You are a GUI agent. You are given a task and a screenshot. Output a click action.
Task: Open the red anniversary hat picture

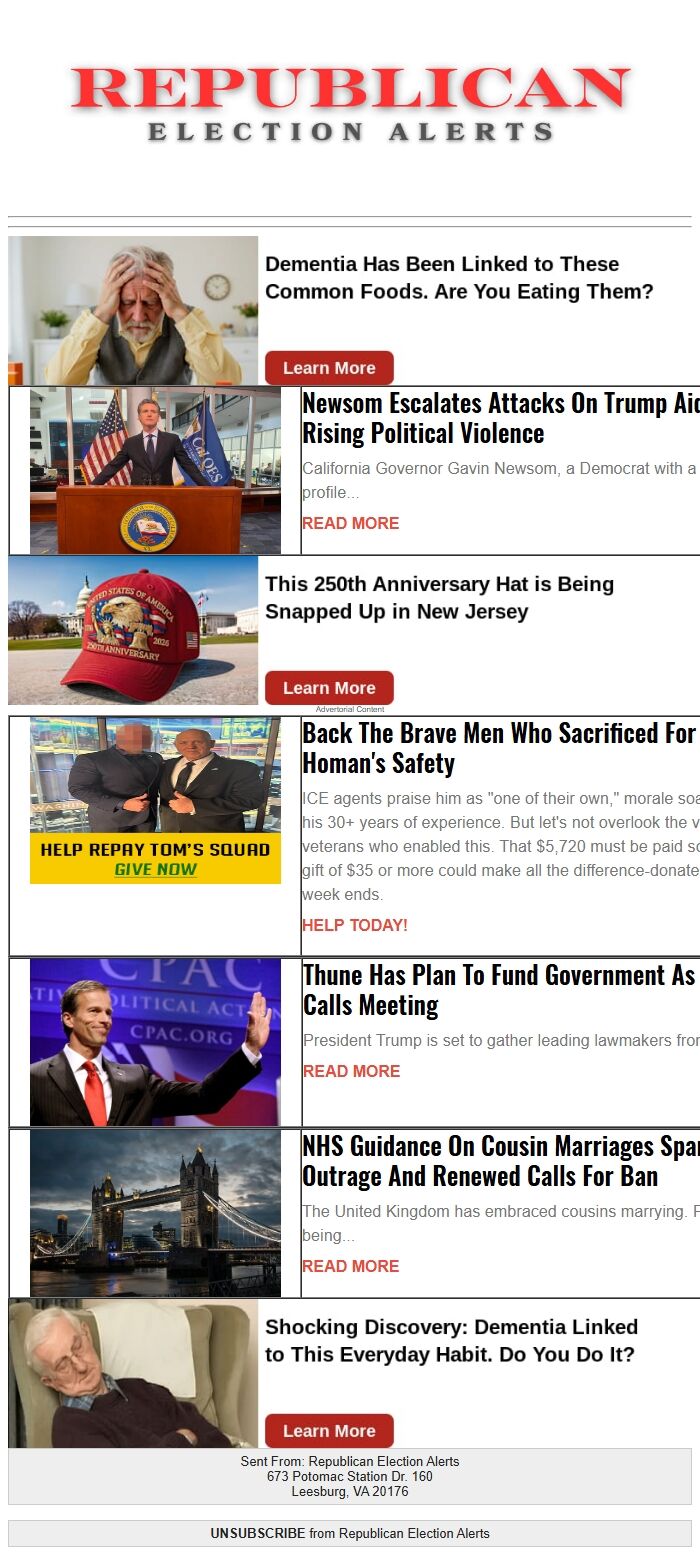point(133,631)
